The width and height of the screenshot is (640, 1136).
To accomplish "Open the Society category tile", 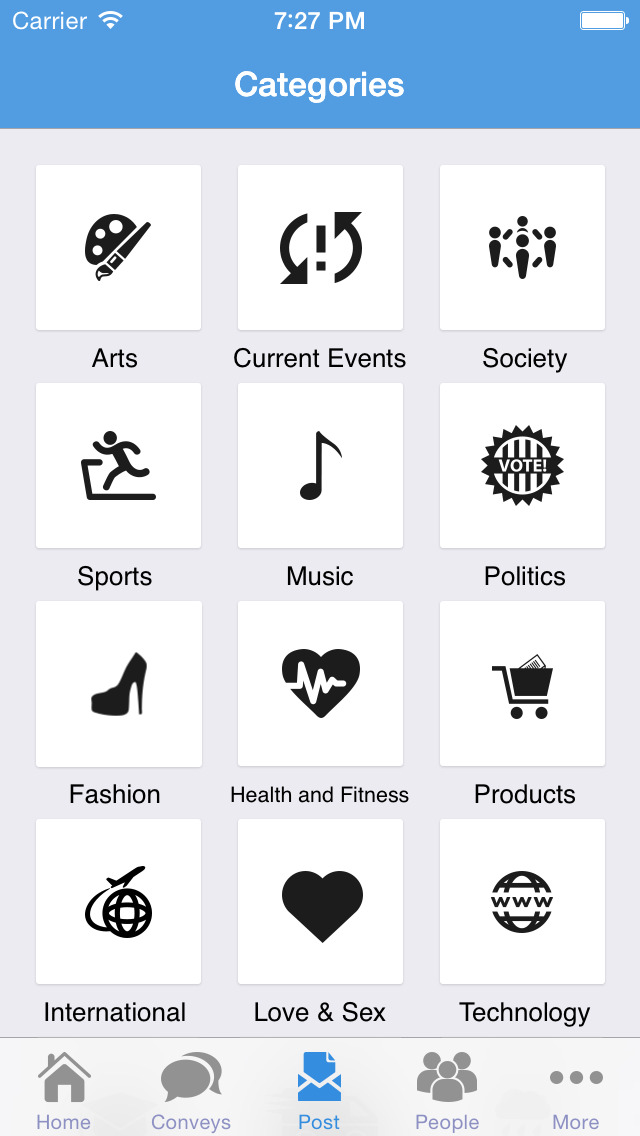I will point(523,248).
